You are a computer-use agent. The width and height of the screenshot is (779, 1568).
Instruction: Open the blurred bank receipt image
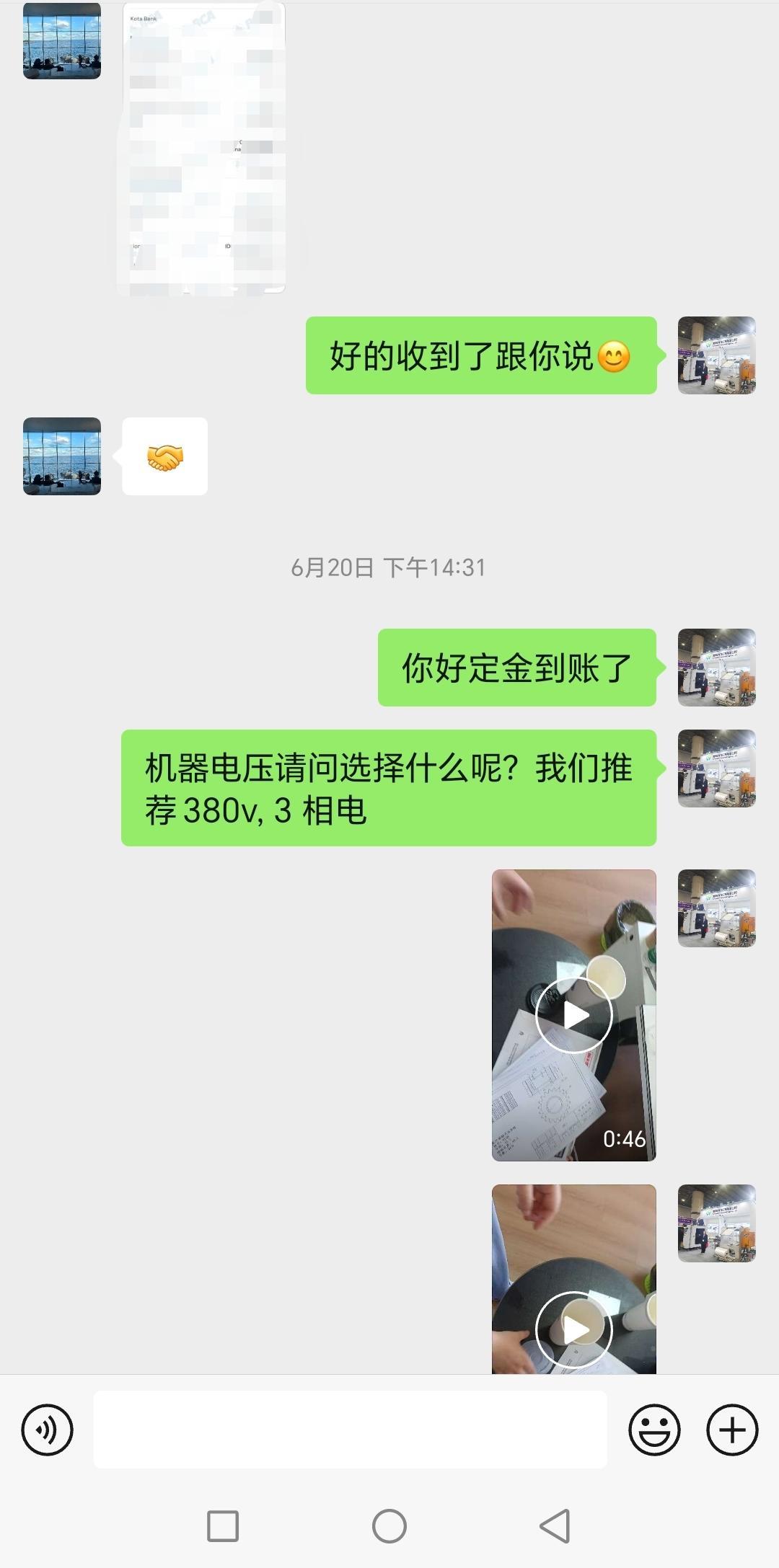pos(204,148)
